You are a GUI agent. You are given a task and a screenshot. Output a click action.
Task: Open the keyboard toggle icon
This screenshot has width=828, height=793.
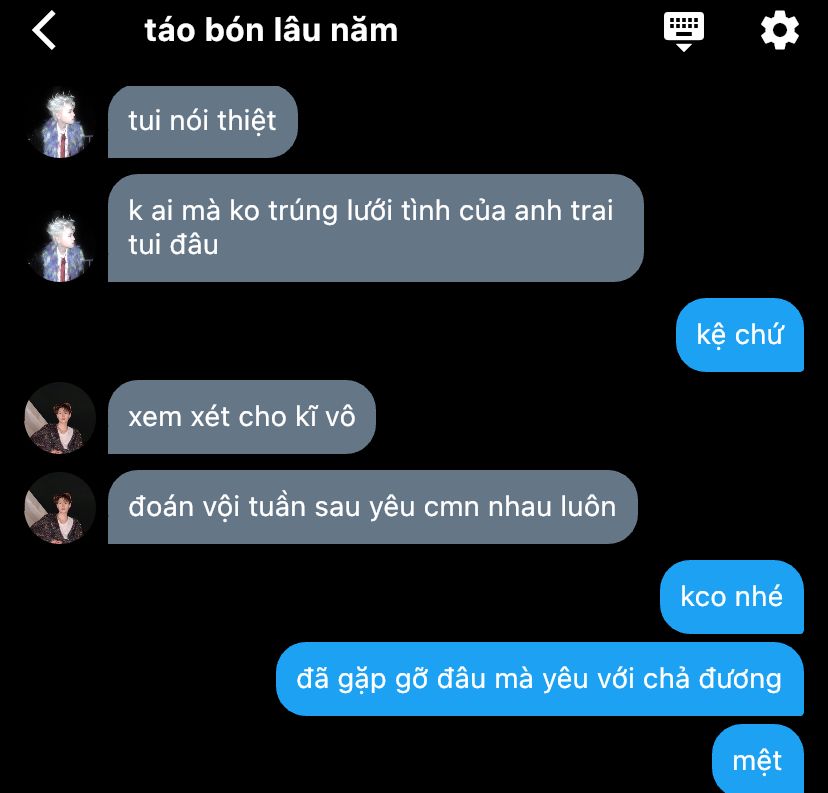click(x=684, y=30)
